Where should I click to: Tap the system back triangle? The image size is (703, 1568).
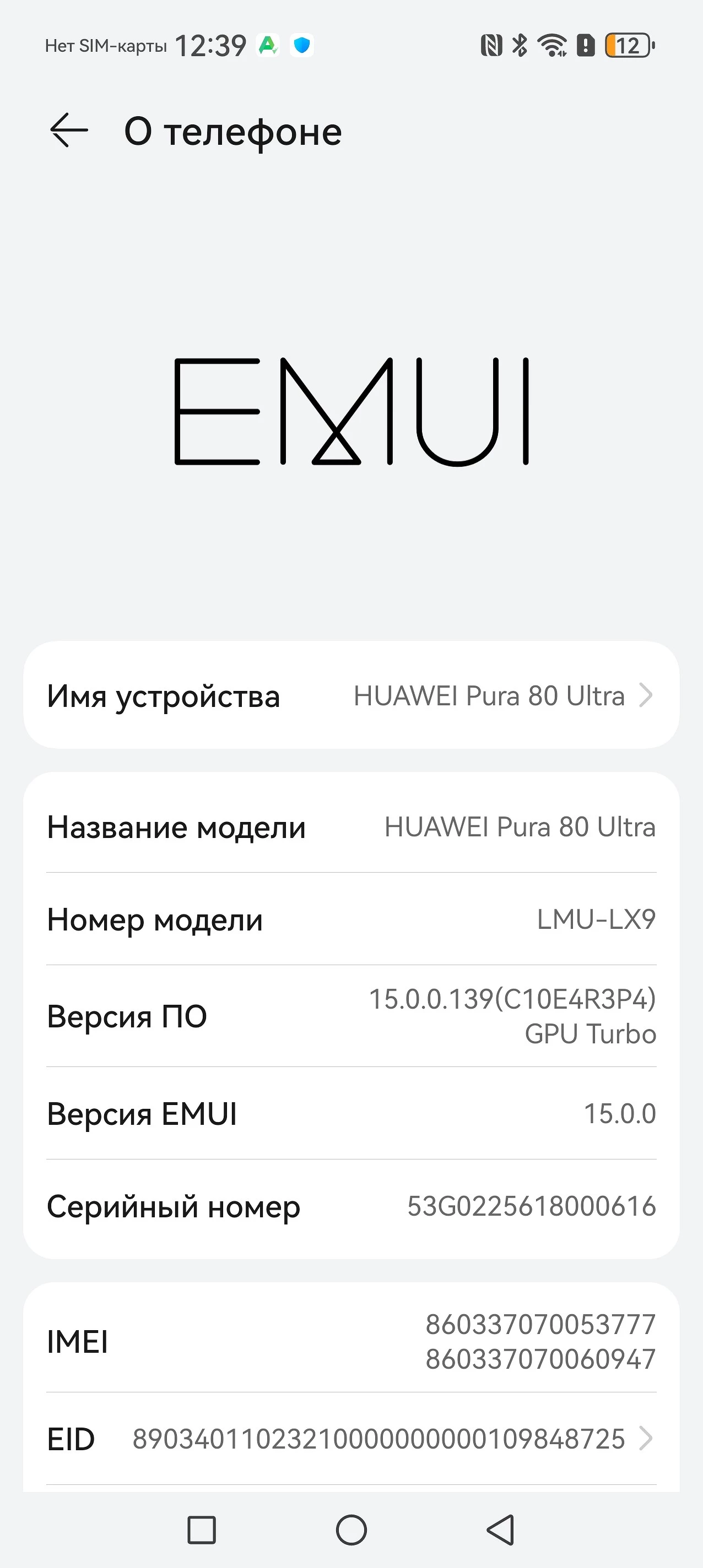coord(501,1529)
